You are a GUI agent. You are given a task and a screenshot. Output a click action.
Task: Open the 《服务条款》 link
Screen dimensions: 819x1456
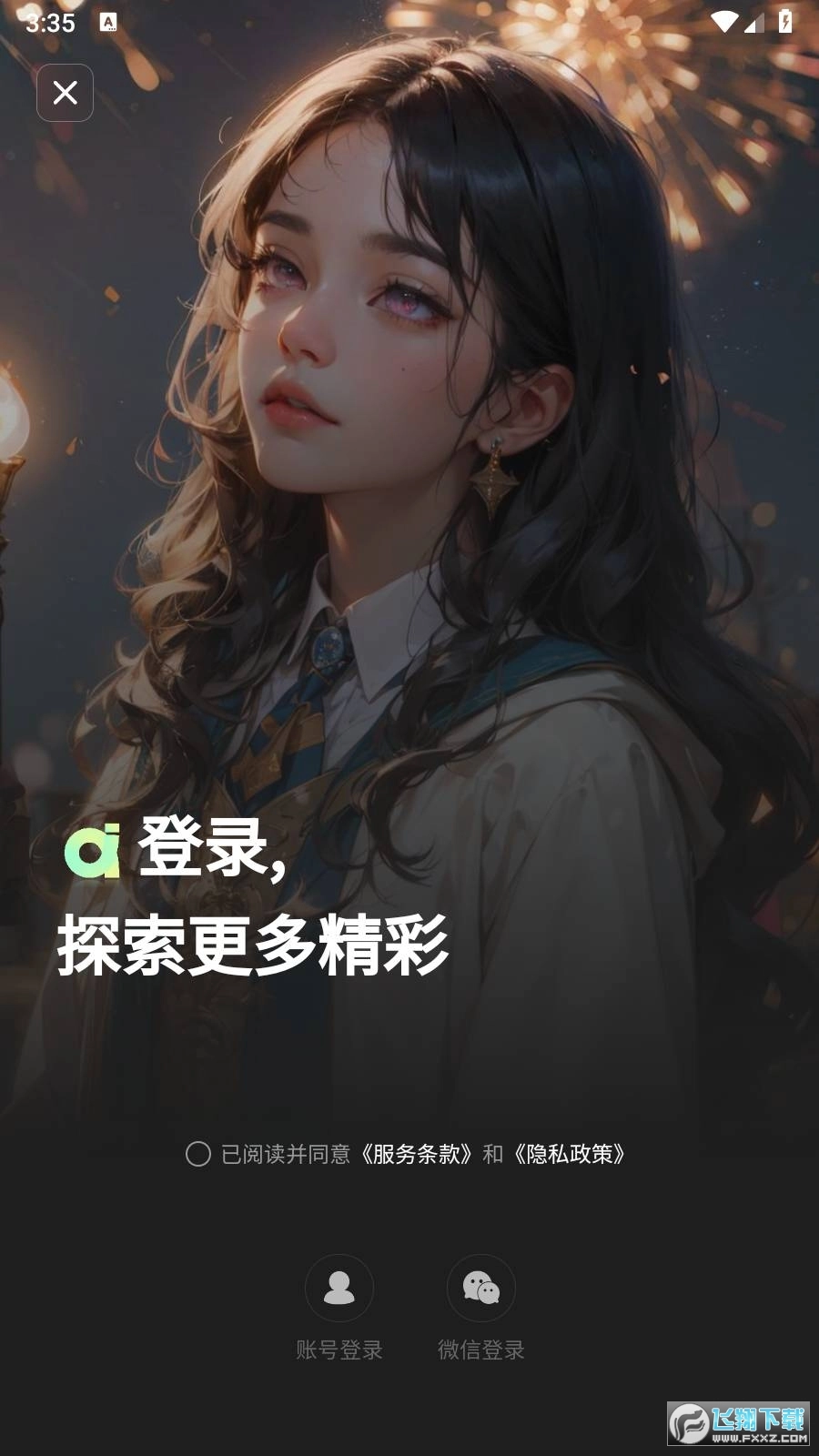(416, 1154)
